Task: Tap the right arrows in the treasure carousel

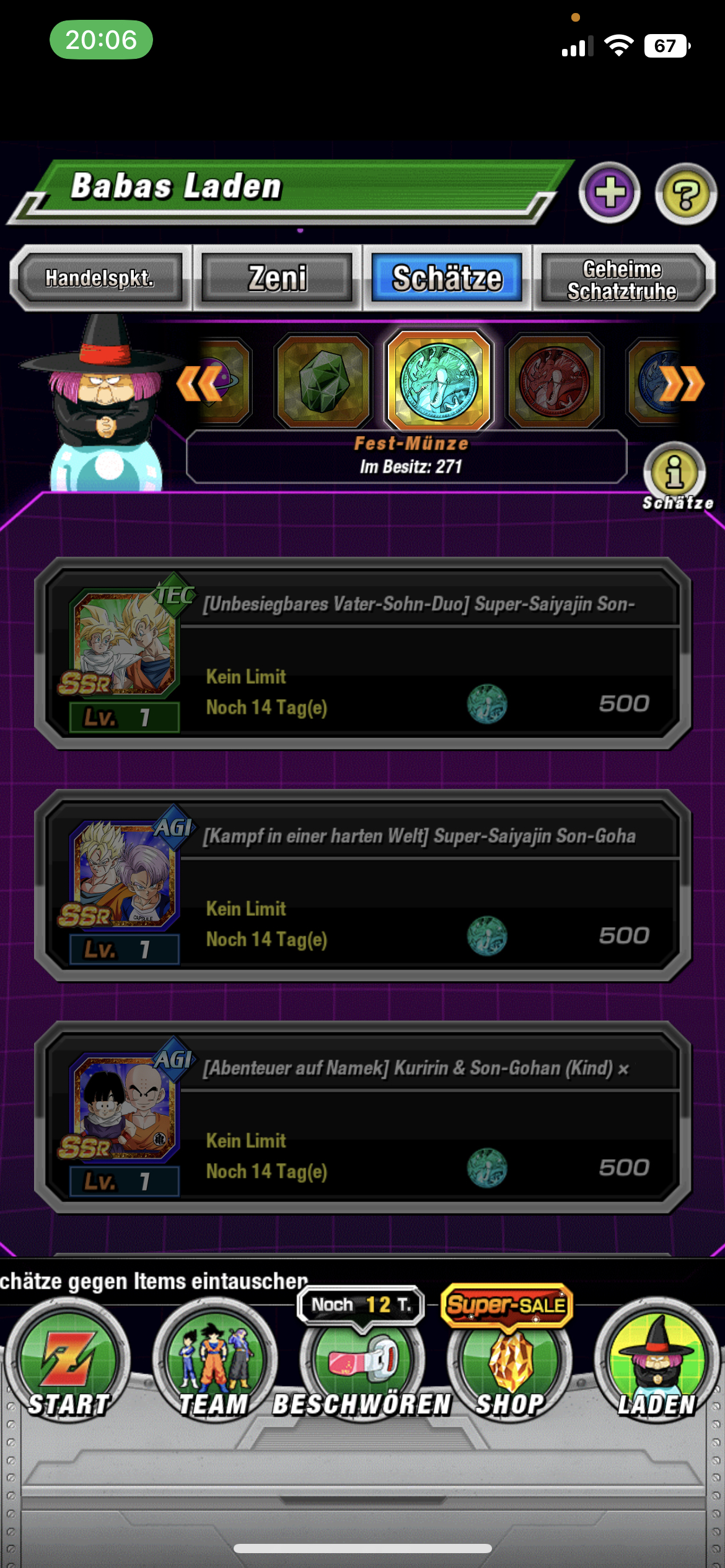Action: point(682,383)
